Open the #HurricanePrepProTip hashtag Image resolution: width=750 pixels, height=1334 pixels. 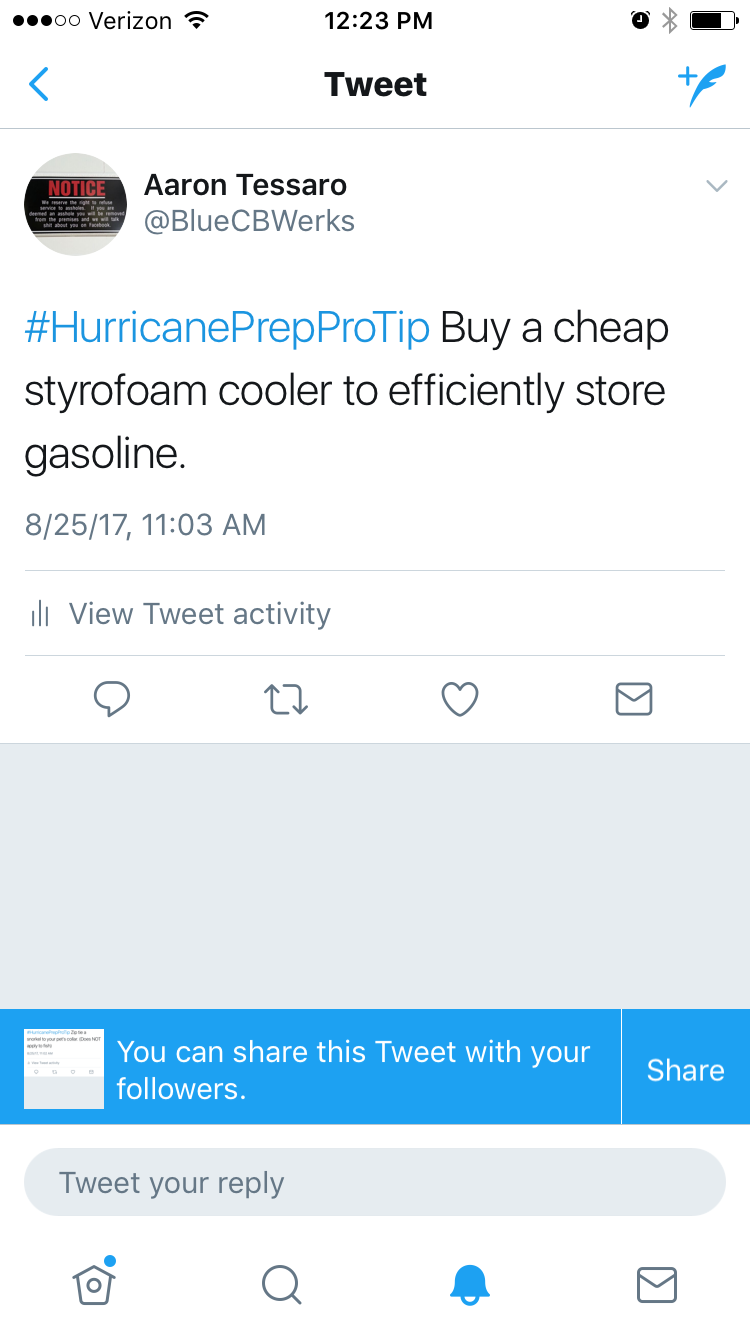[227, 329]
